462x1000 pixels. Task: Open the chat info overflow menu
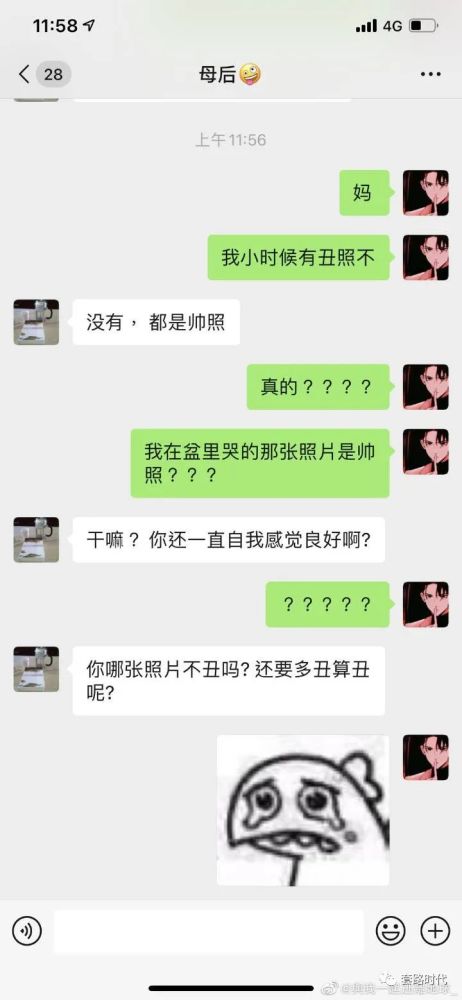click(431, 75)
